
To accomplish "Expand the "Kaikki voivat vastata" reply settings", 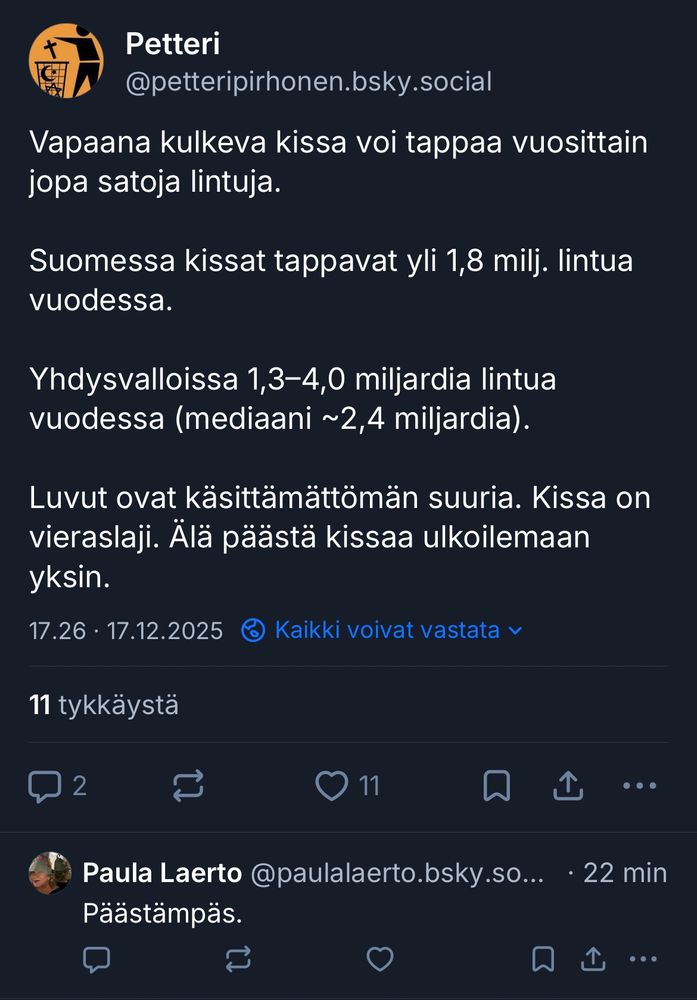I will coord(382,630).
